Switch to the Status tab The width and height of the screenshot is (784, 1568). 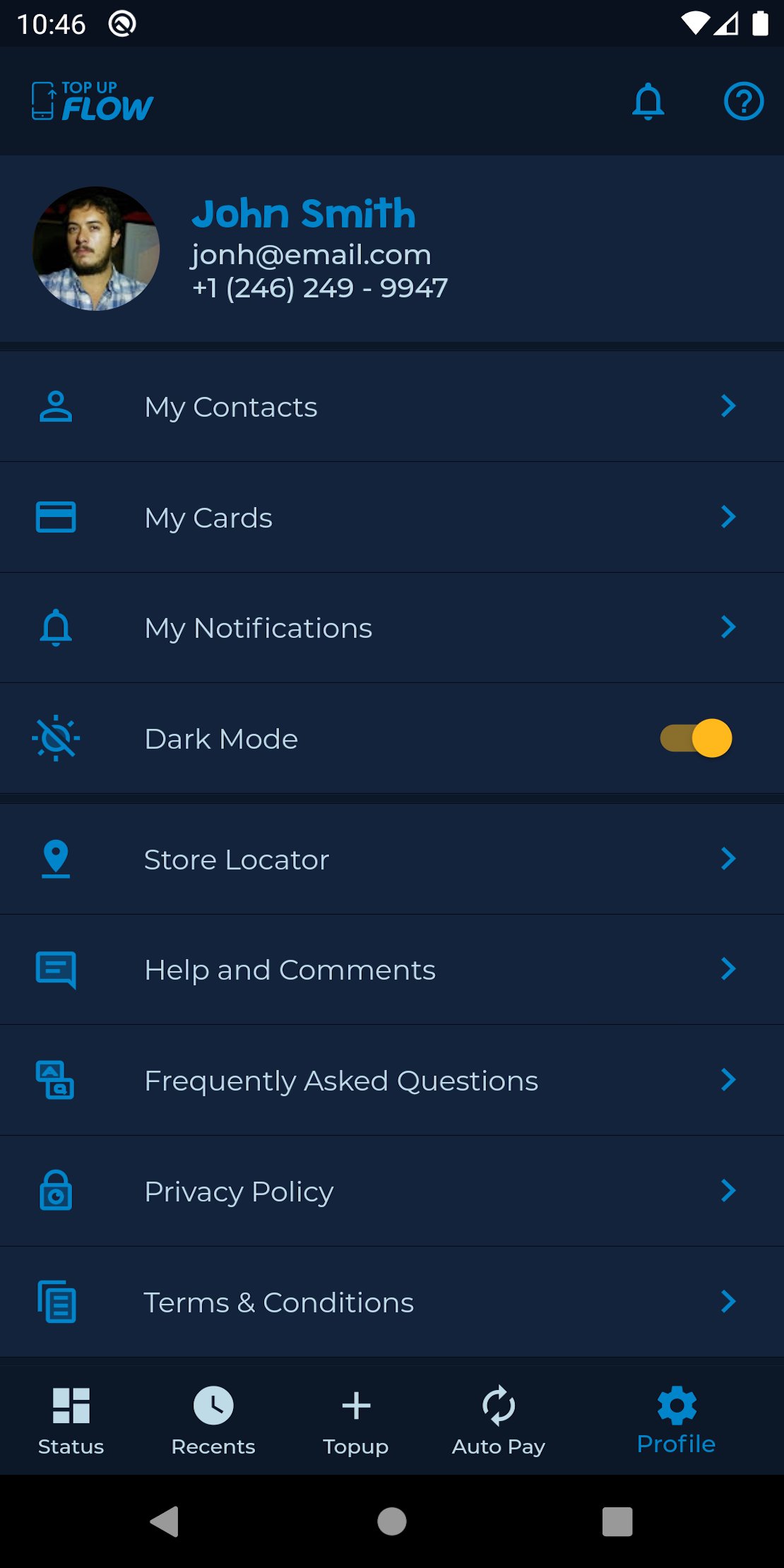[x=70, y=1420]
